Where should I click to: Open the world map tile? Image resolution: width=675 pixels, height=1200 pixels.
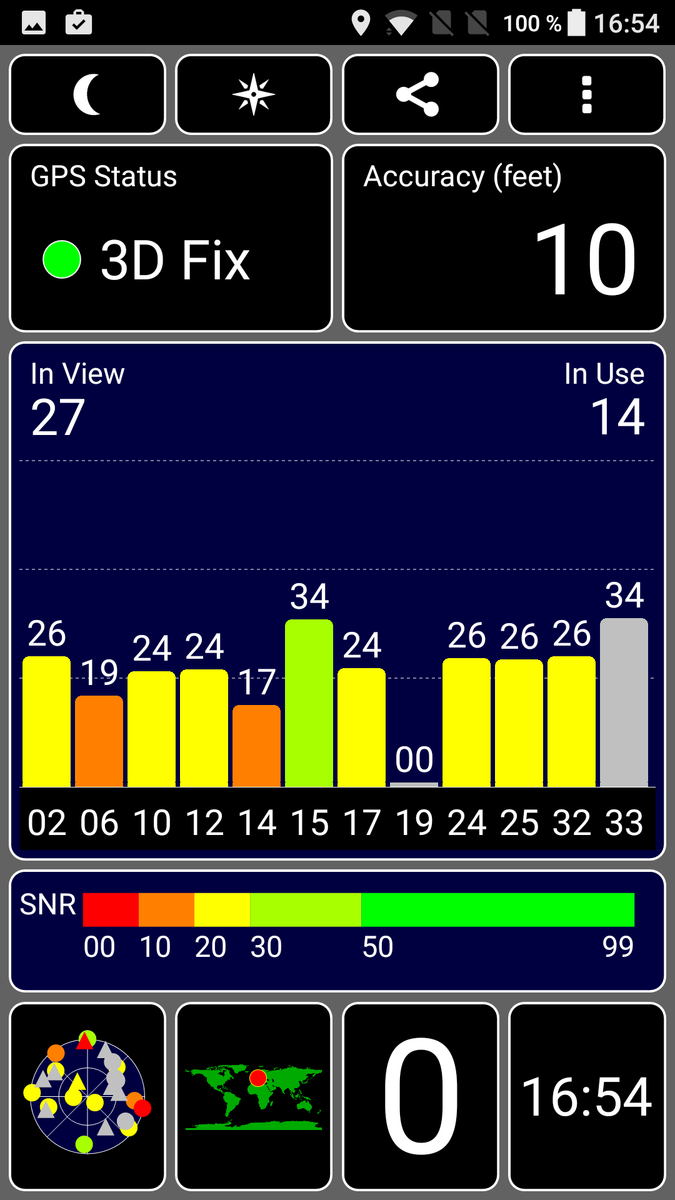254,1097
